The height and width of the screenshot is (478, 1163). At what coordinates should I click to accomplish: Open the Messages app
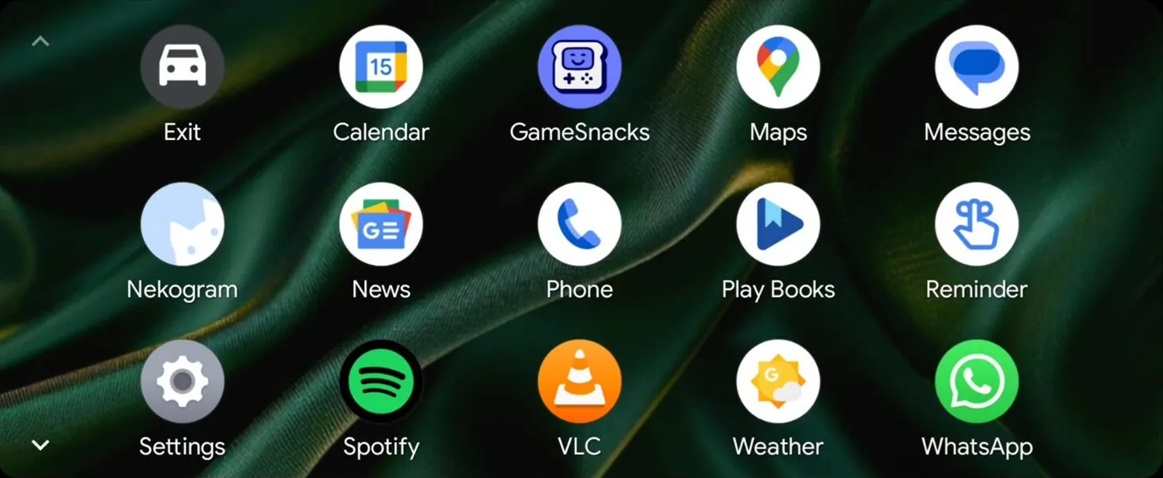[x=977, y=68]
